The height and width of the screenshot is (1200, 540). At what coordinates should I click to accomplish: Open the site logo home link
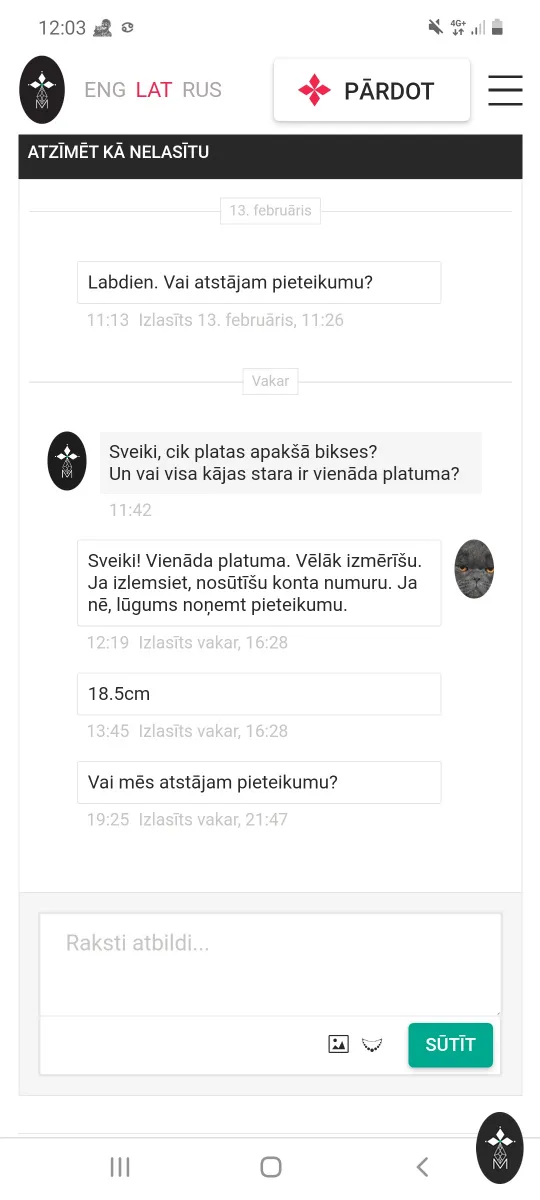click(x=42, y=90)
